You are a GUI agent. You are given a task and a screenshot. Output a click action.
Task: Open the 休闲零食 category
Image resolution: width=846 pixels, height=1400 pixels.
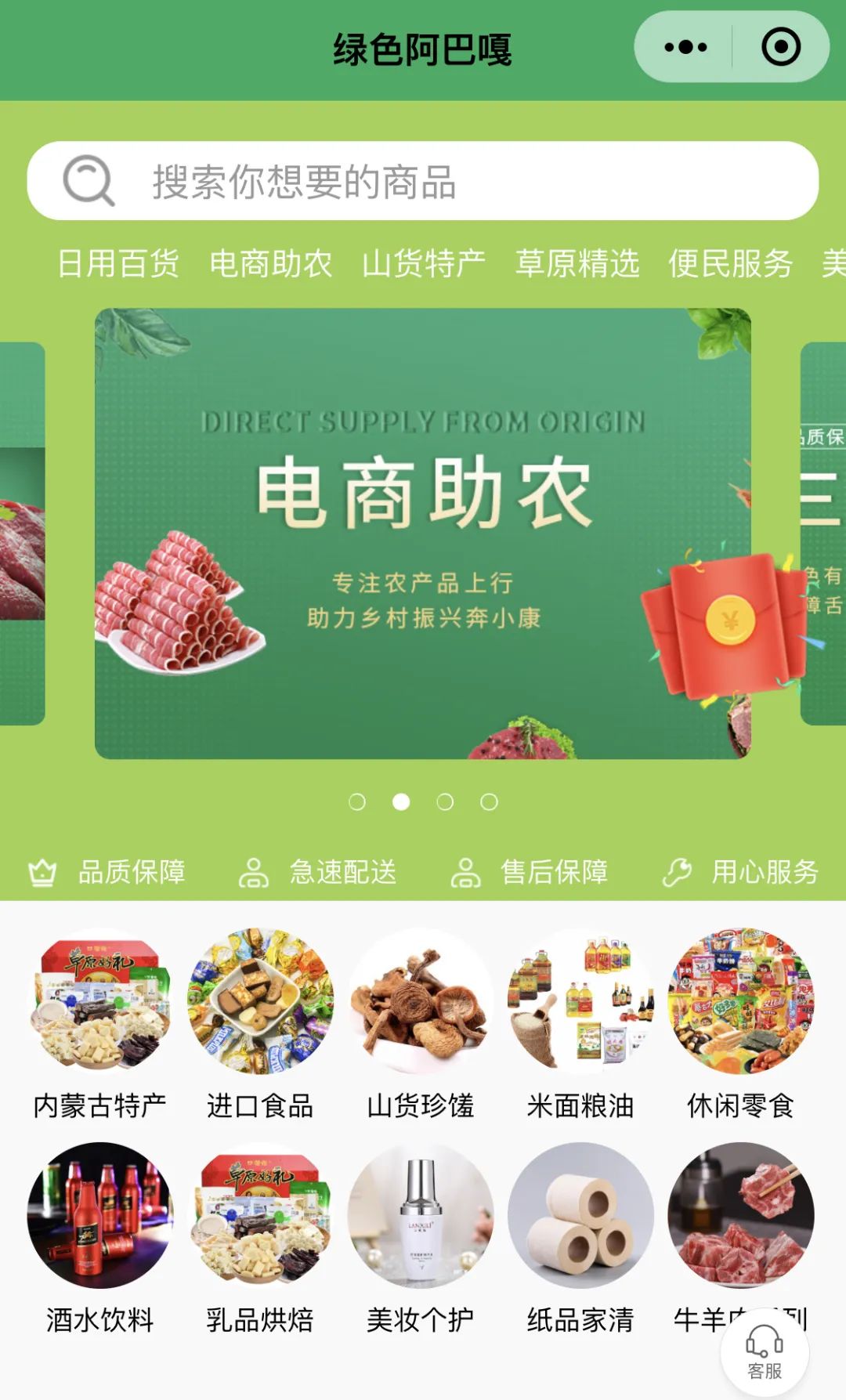tap(741, 1023)
